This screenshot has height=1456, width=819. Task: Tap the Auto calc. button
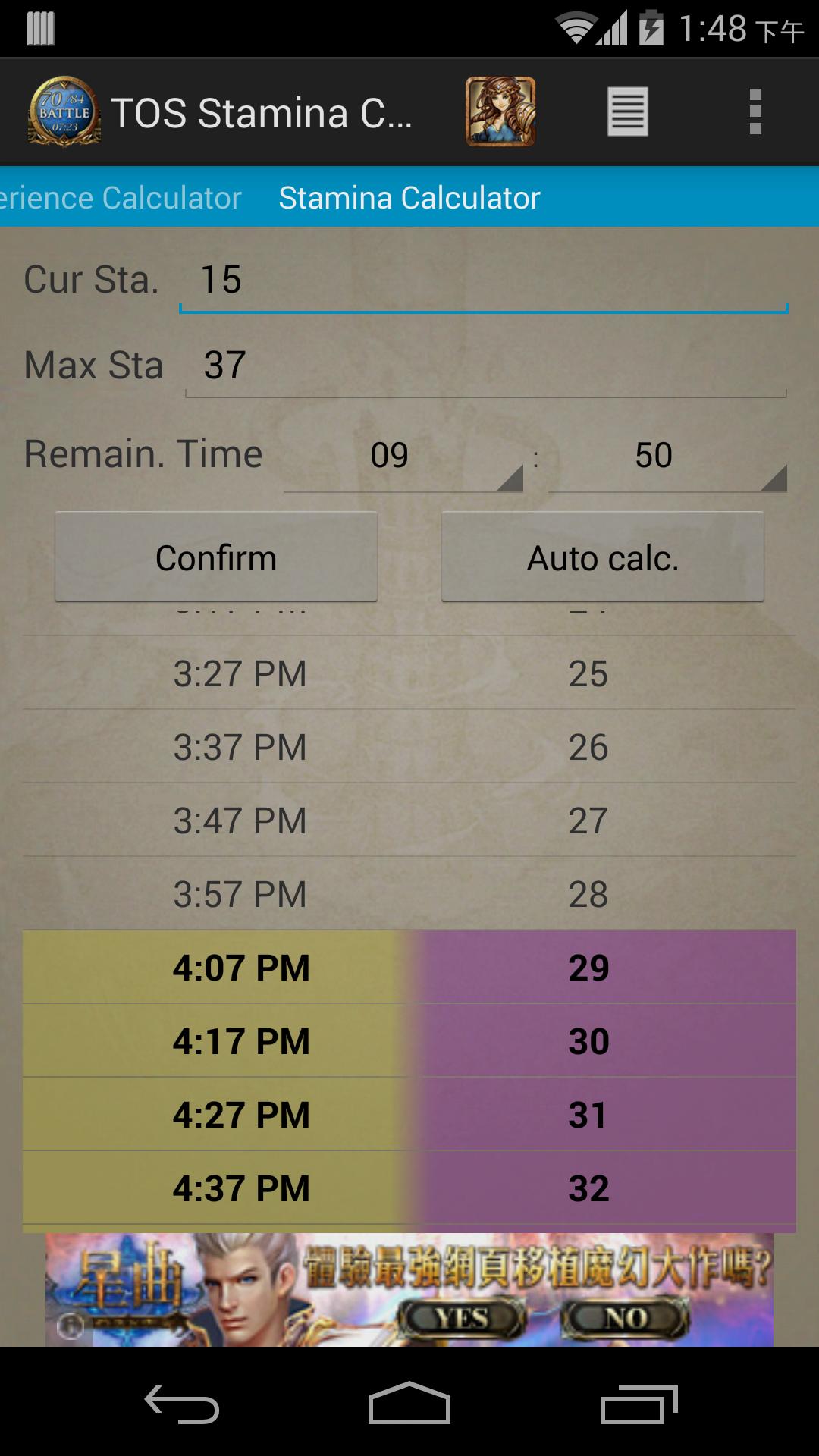(x=603, y=557)
